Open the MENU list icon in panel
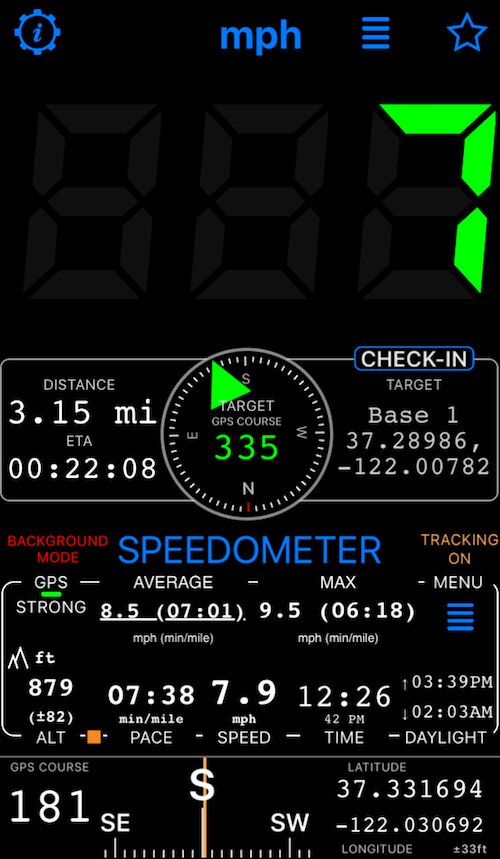Viewport: 500px width, 859px height. (x=460, y=617)
